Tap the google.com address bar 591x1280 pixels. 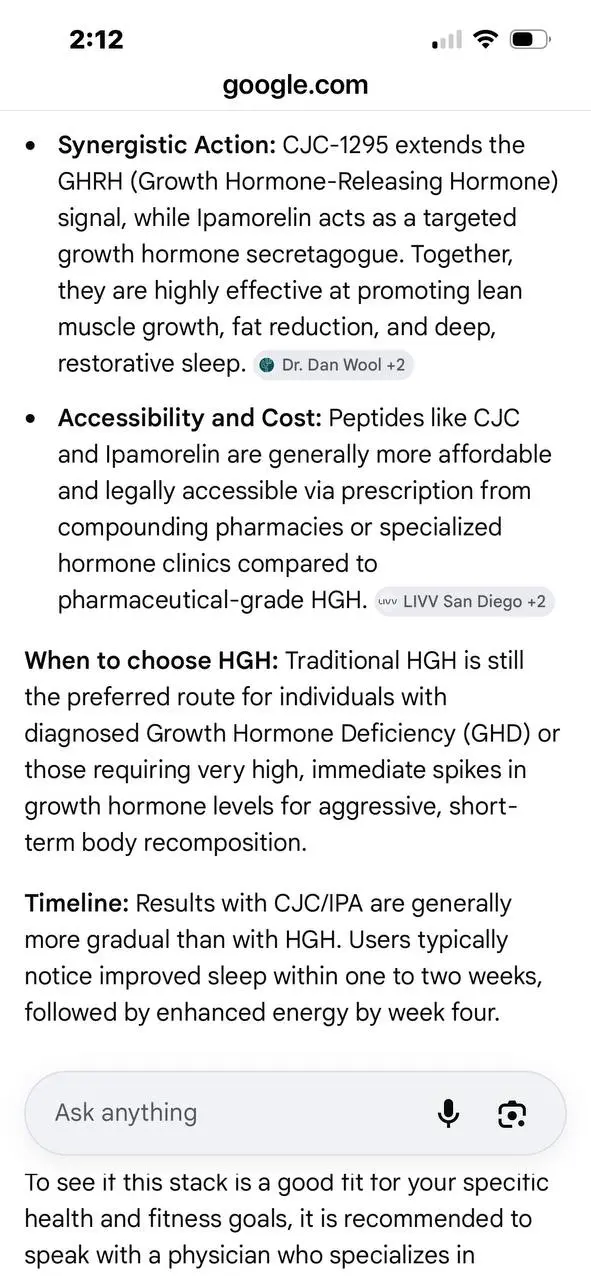pos(295,85)
